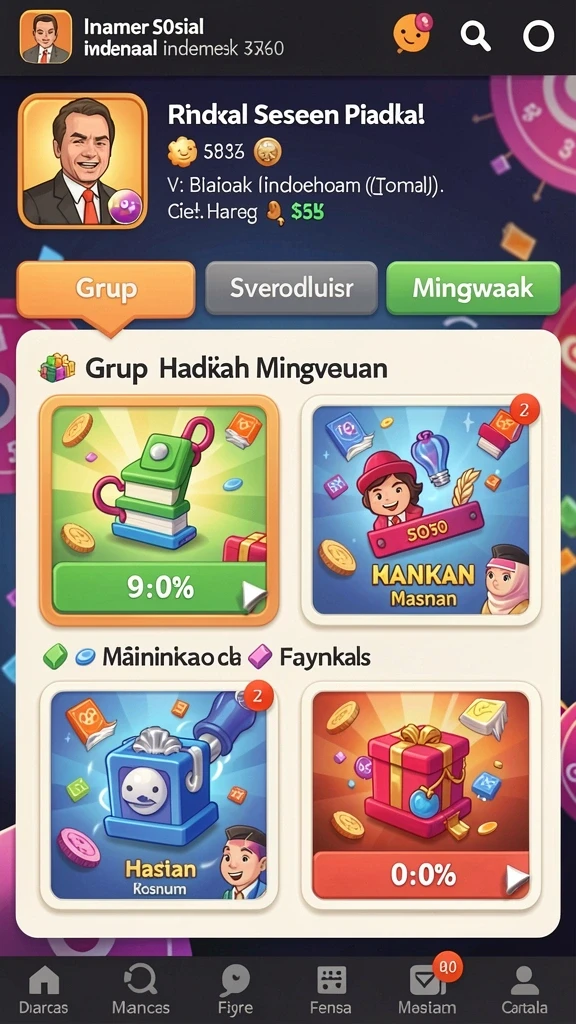Open the small profile avatar in header

click(x=46, y=37)
